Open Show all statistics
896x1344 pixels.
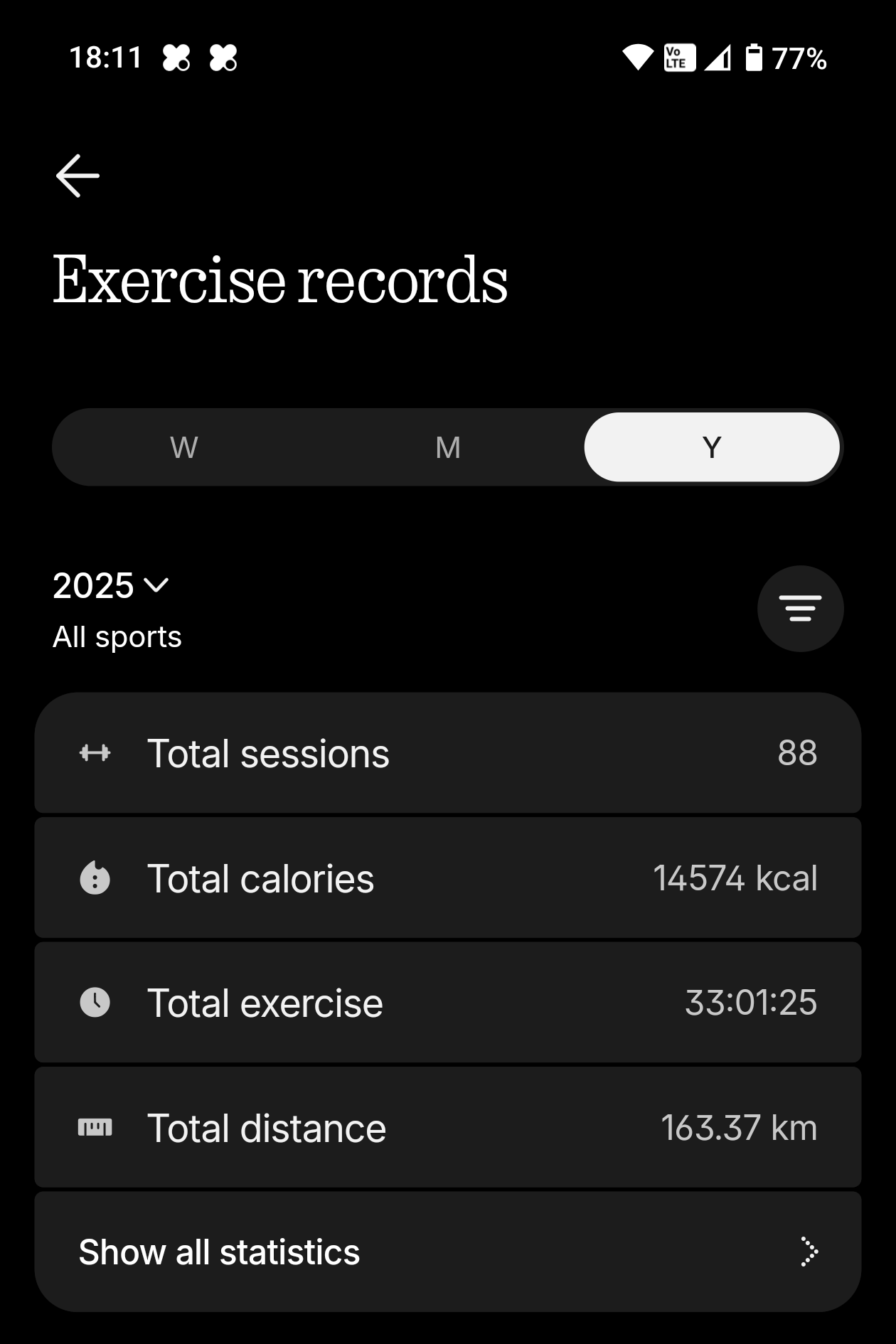pyautogui.click(x=448, y=1252)
